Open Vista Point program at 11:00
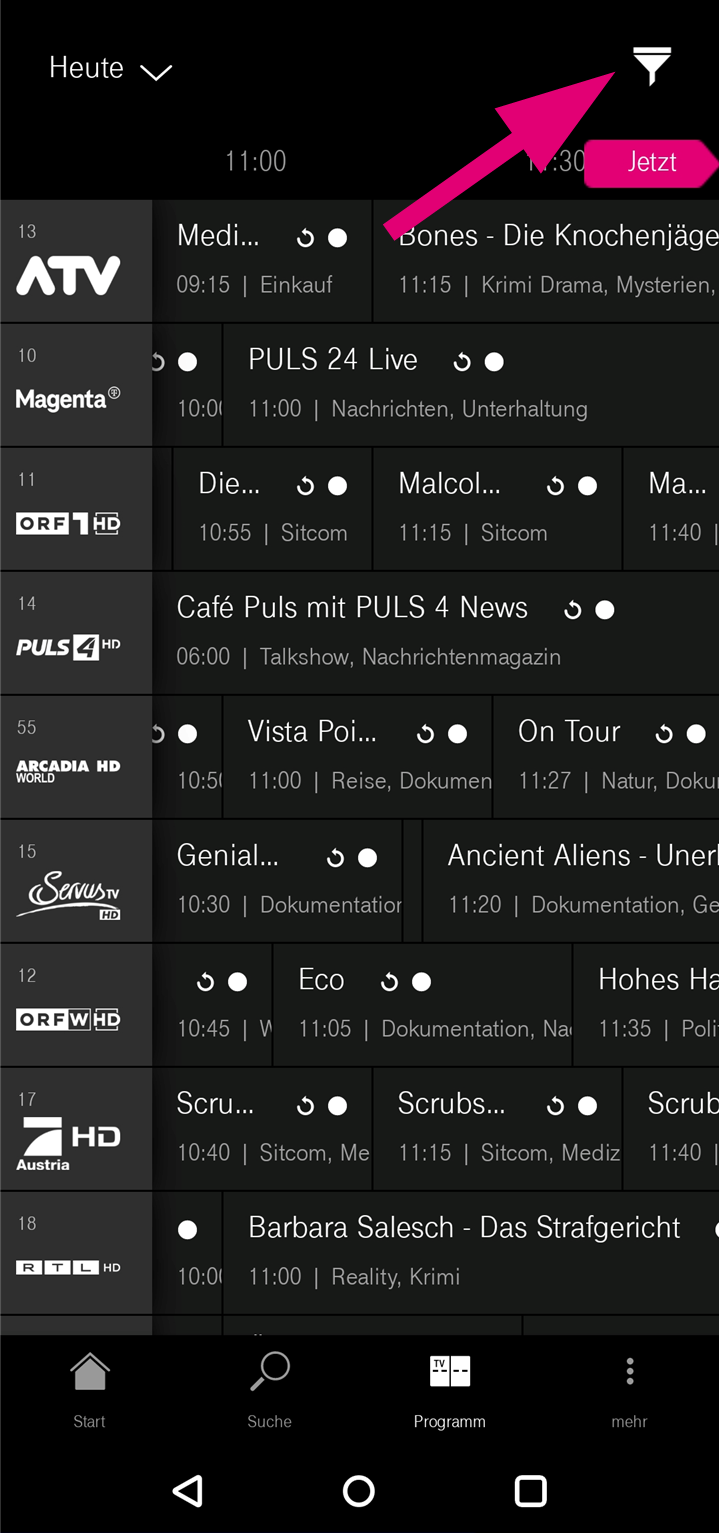The image size is (719, 1533). 357,756
